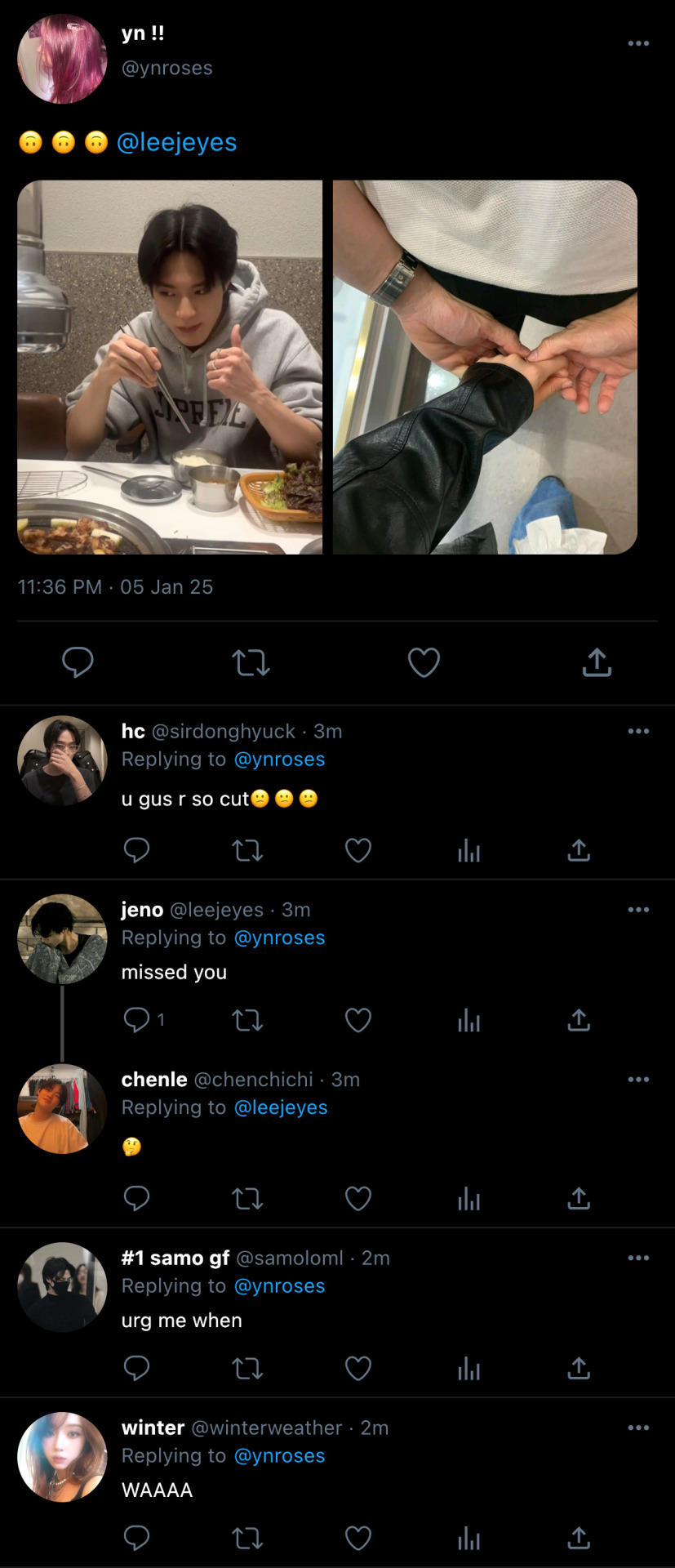View analytics for #1 samo gf's reply
The image size is (675, 1568).
coord(469,1368)
